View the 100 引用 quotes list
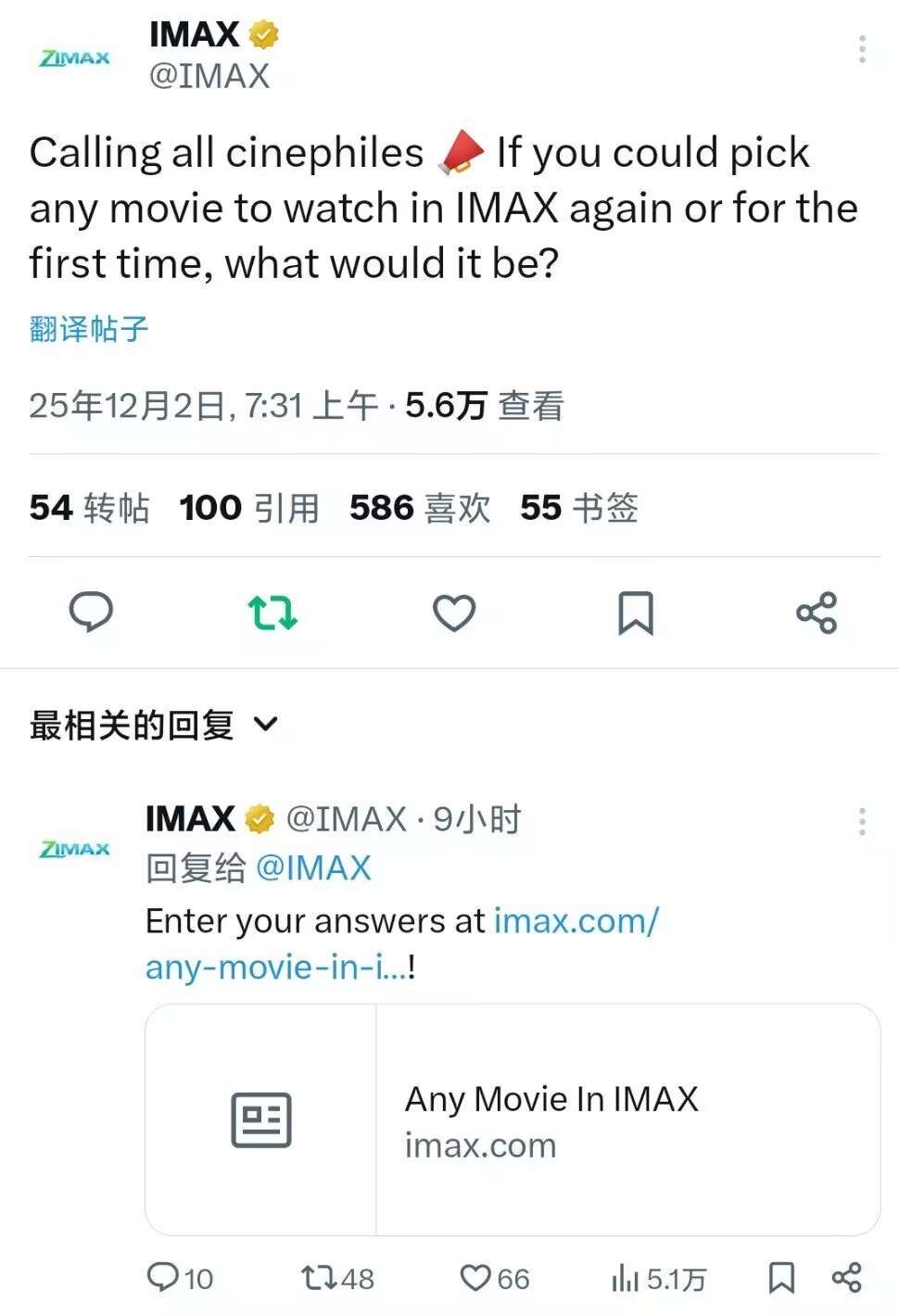 (x=249, y=508)
